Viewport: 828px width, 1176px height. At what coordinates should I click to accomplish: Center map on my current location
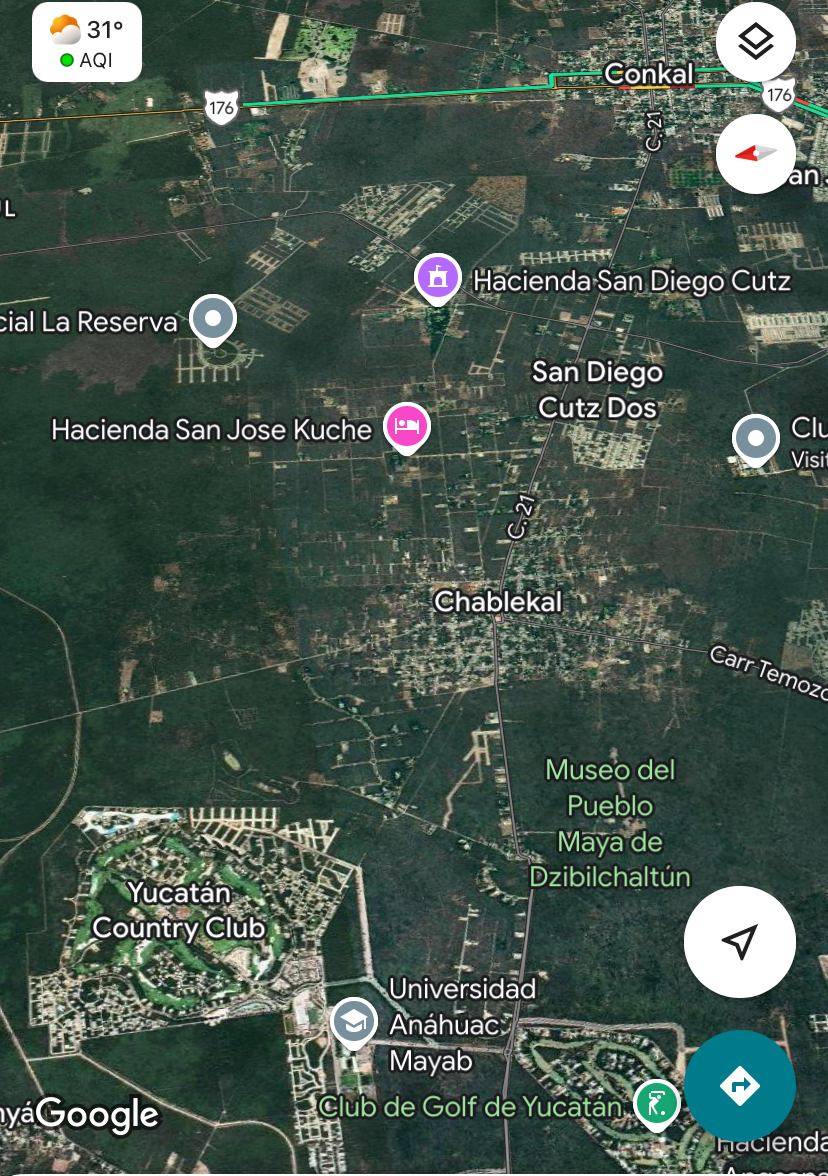tap(740, 941)
